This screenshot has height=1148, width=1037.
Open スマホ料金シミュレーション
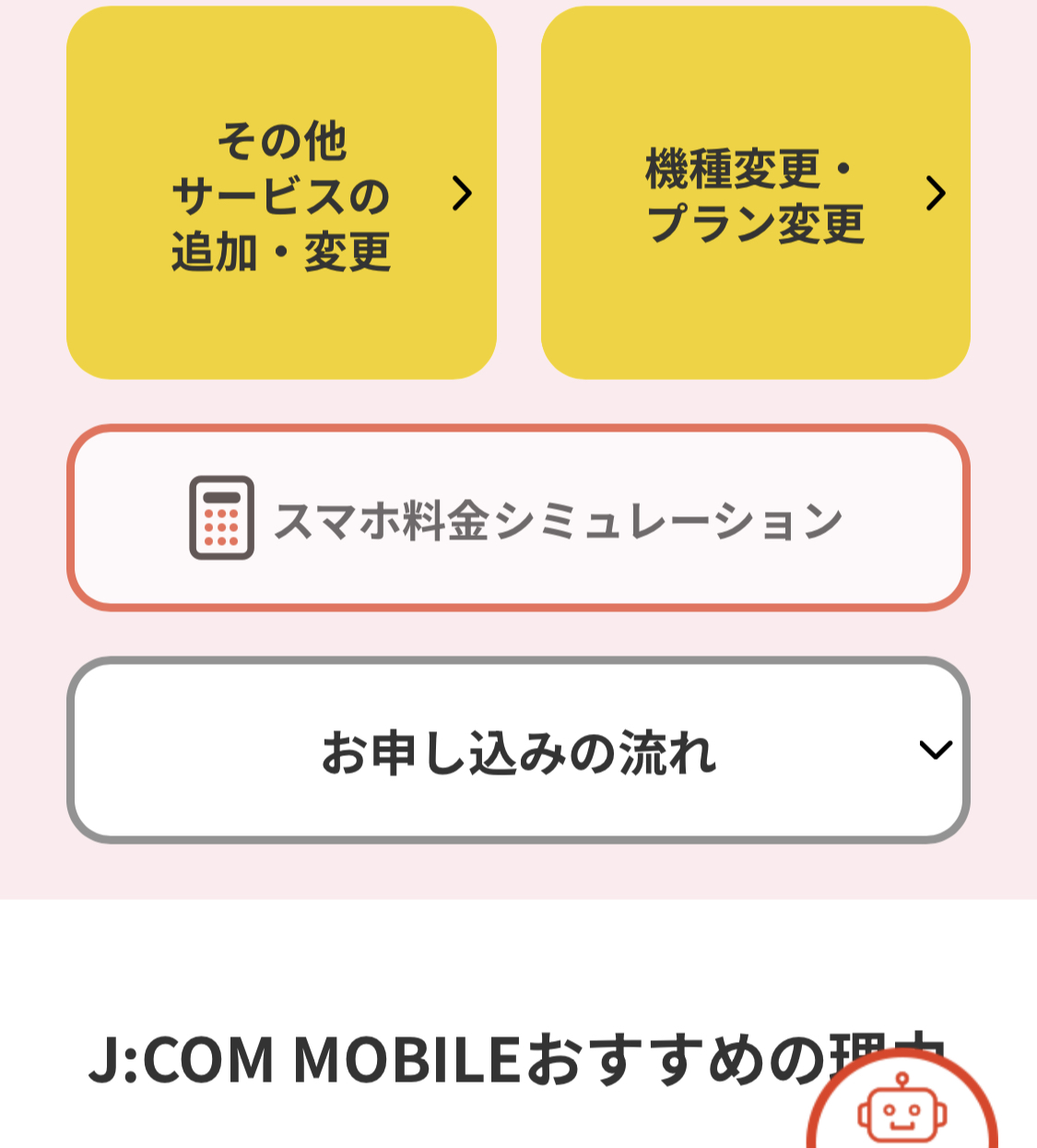[x=518, y=518]
